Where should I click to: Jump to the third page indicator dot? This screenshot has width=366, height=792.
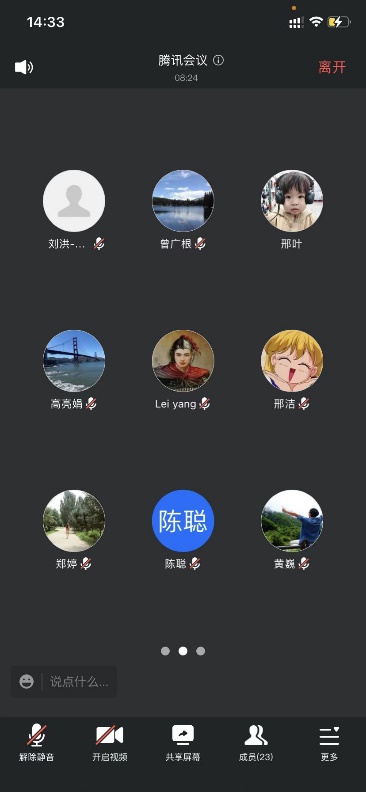(200, 651)
